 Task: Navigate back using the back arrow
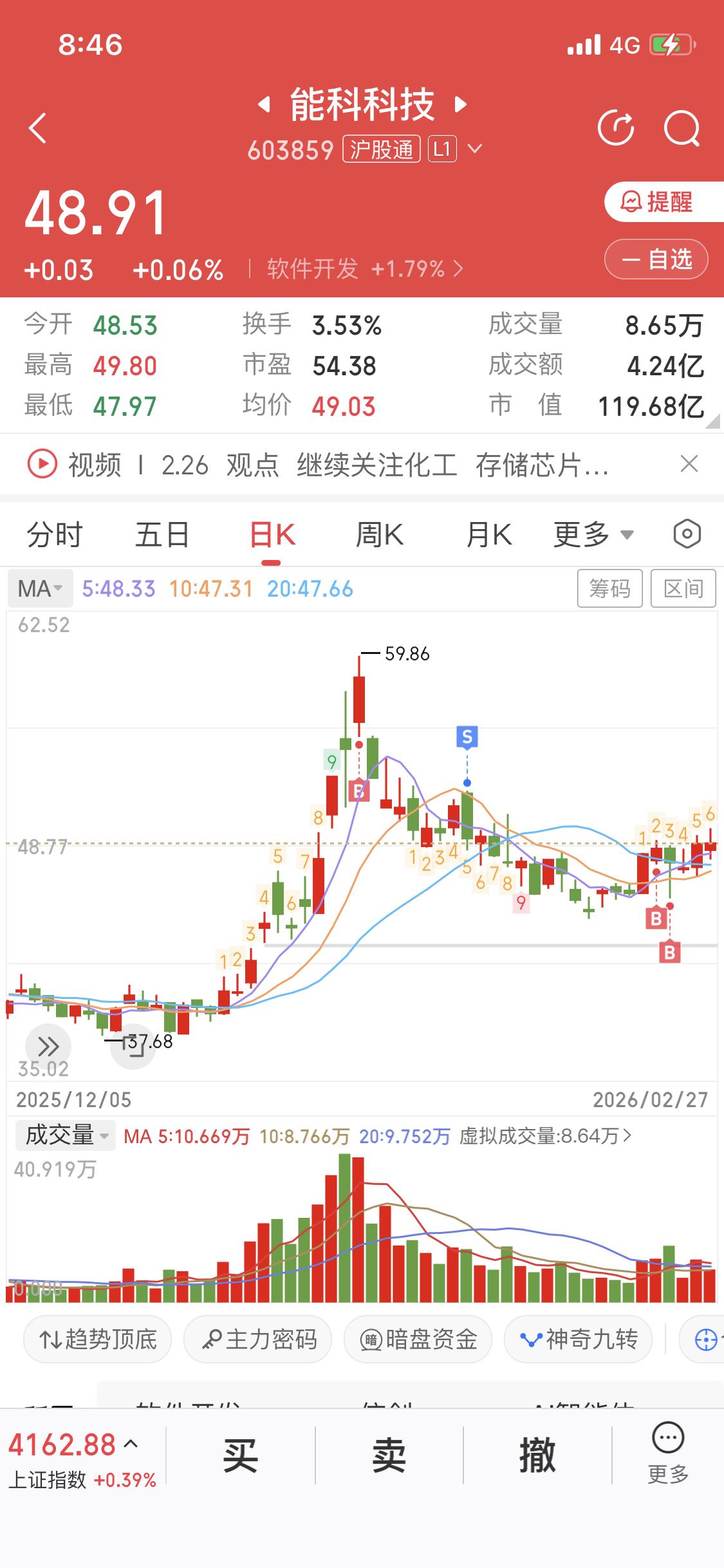click(37, 127)
